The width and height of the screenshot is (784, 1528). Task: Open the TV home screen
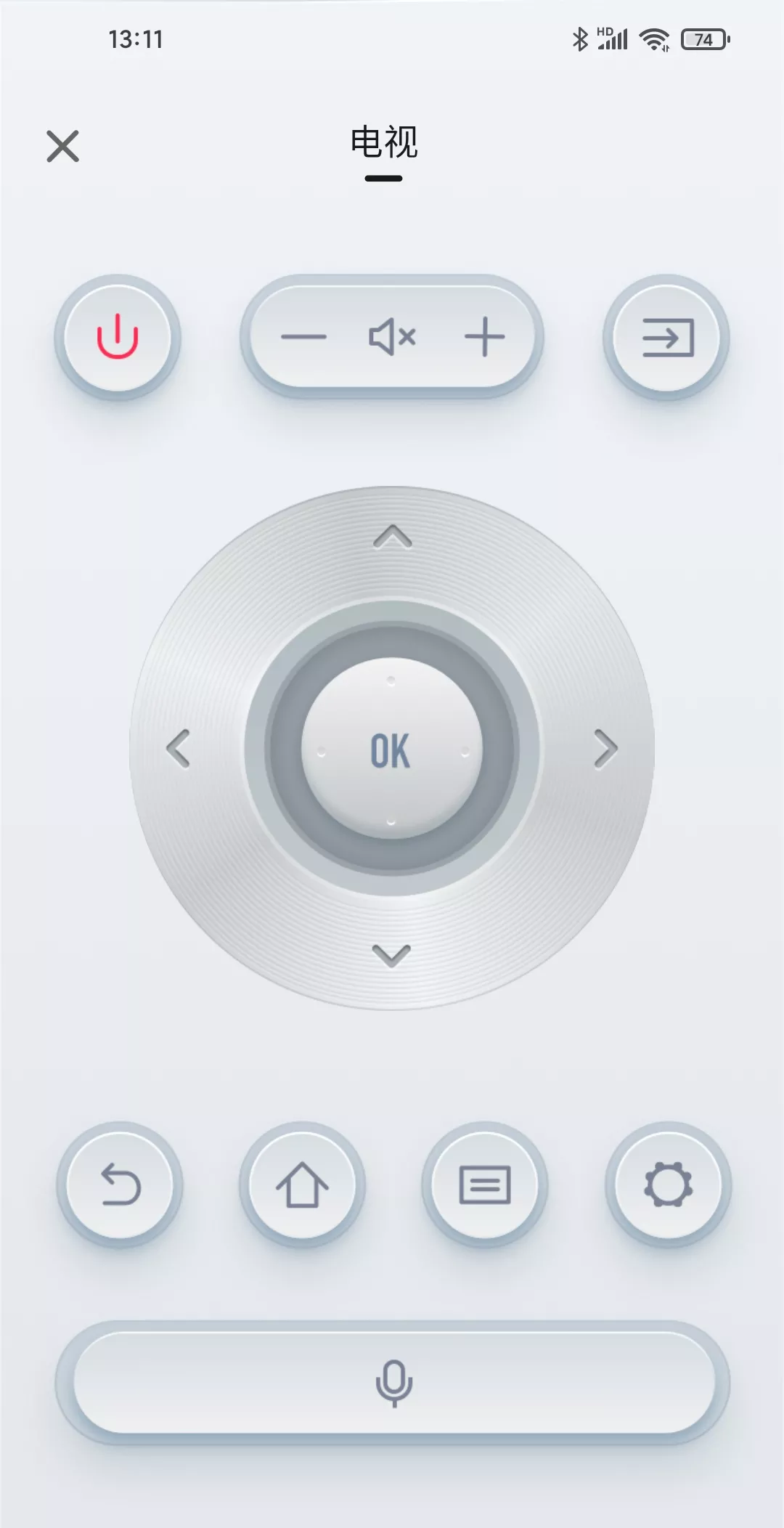tap(302, 1184)
